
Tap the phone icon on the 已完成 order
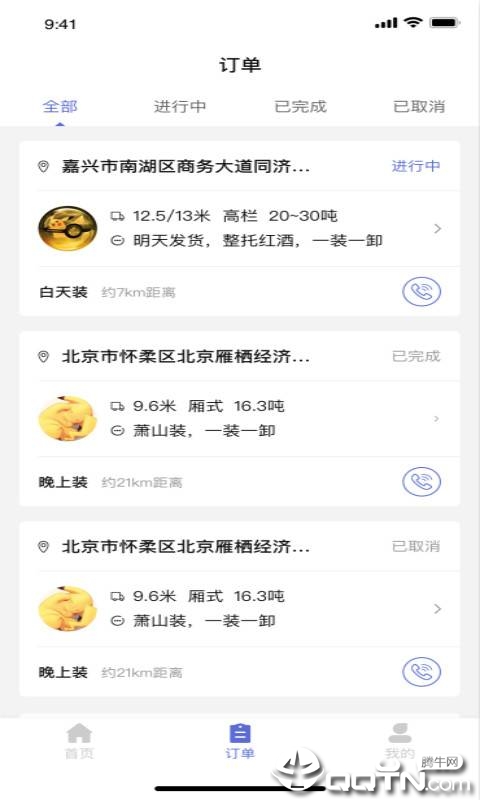point(421,482)
